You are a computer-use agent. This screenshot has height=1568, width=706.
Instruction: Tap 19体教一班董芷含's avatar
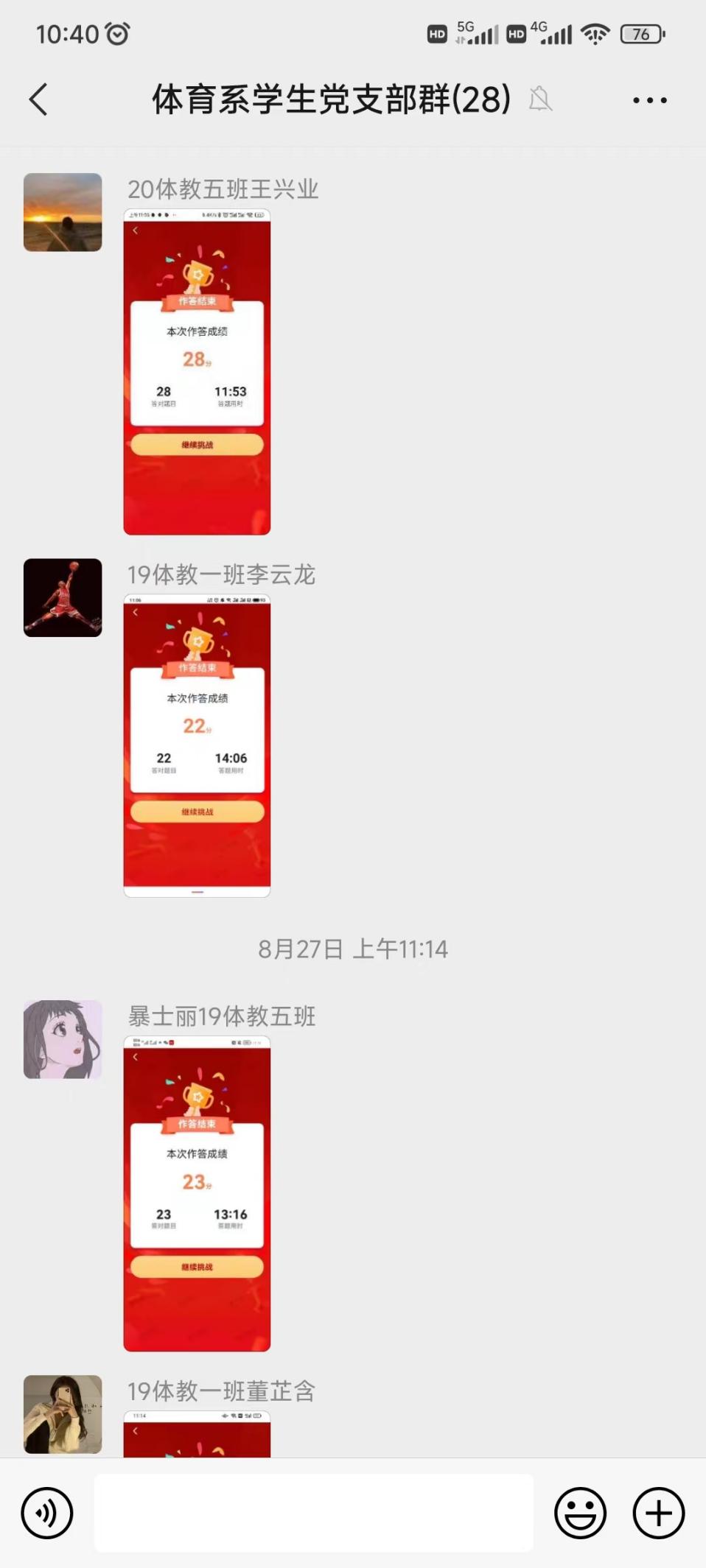pos(63,1413)
